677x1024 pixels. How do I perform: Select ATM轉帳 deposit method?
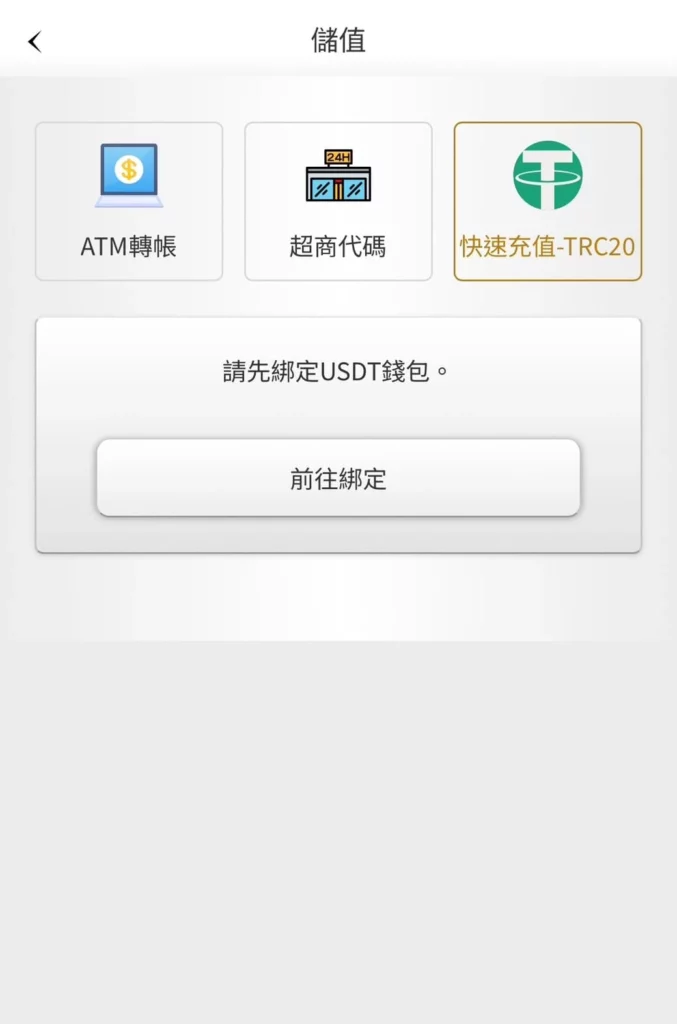(x=129, y=202)
